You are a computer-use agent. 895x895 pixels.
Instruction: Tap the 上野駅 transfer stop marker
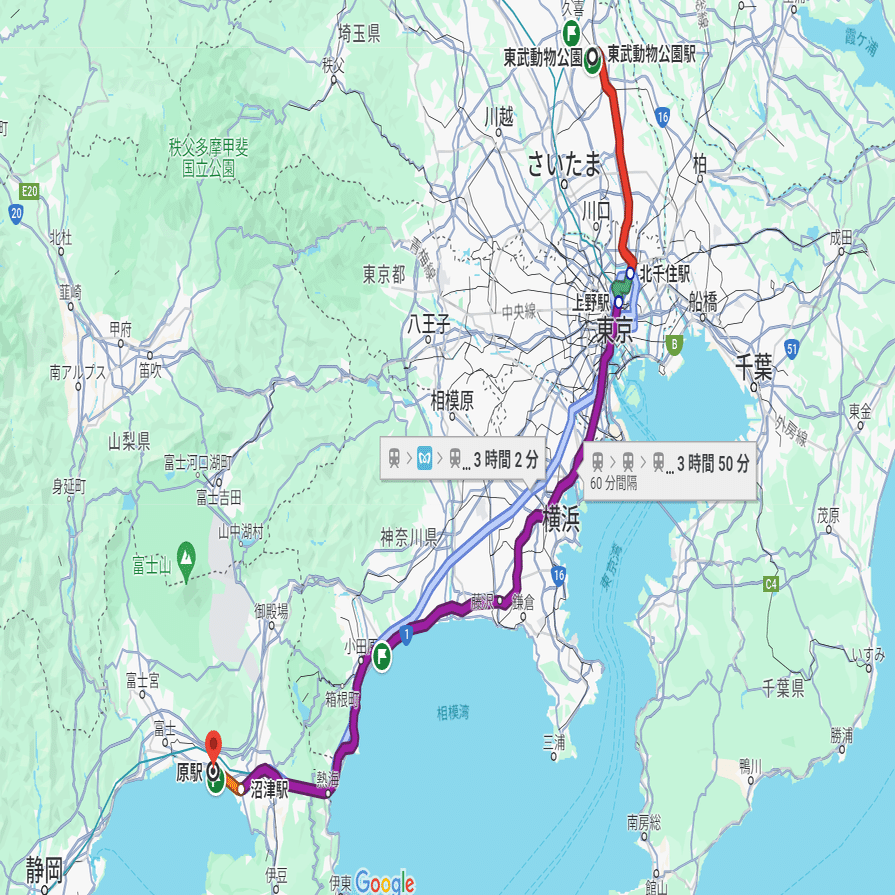click(619, 301)
